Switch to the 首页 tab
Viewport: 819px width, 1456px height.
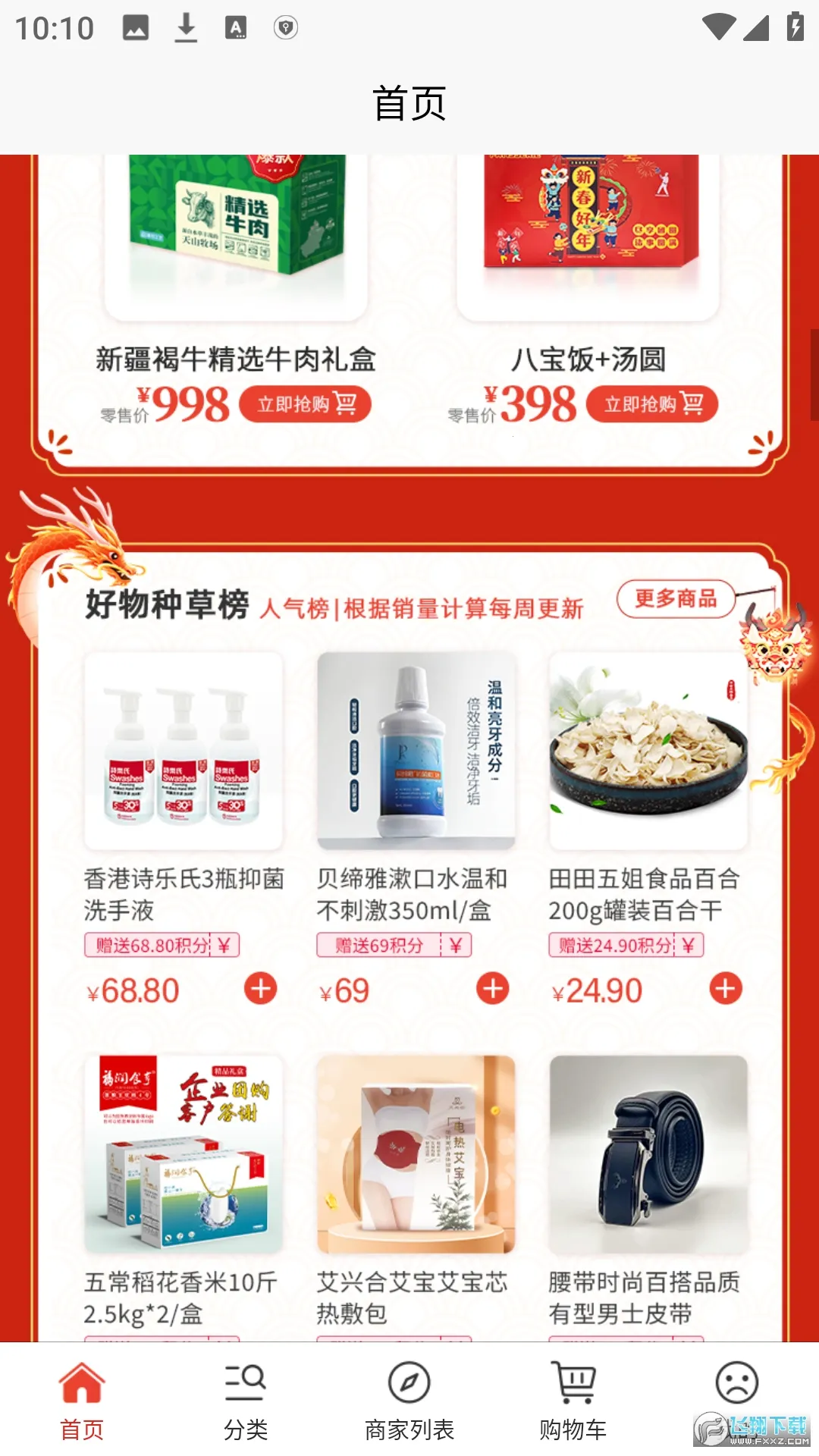click(82, 1400)
